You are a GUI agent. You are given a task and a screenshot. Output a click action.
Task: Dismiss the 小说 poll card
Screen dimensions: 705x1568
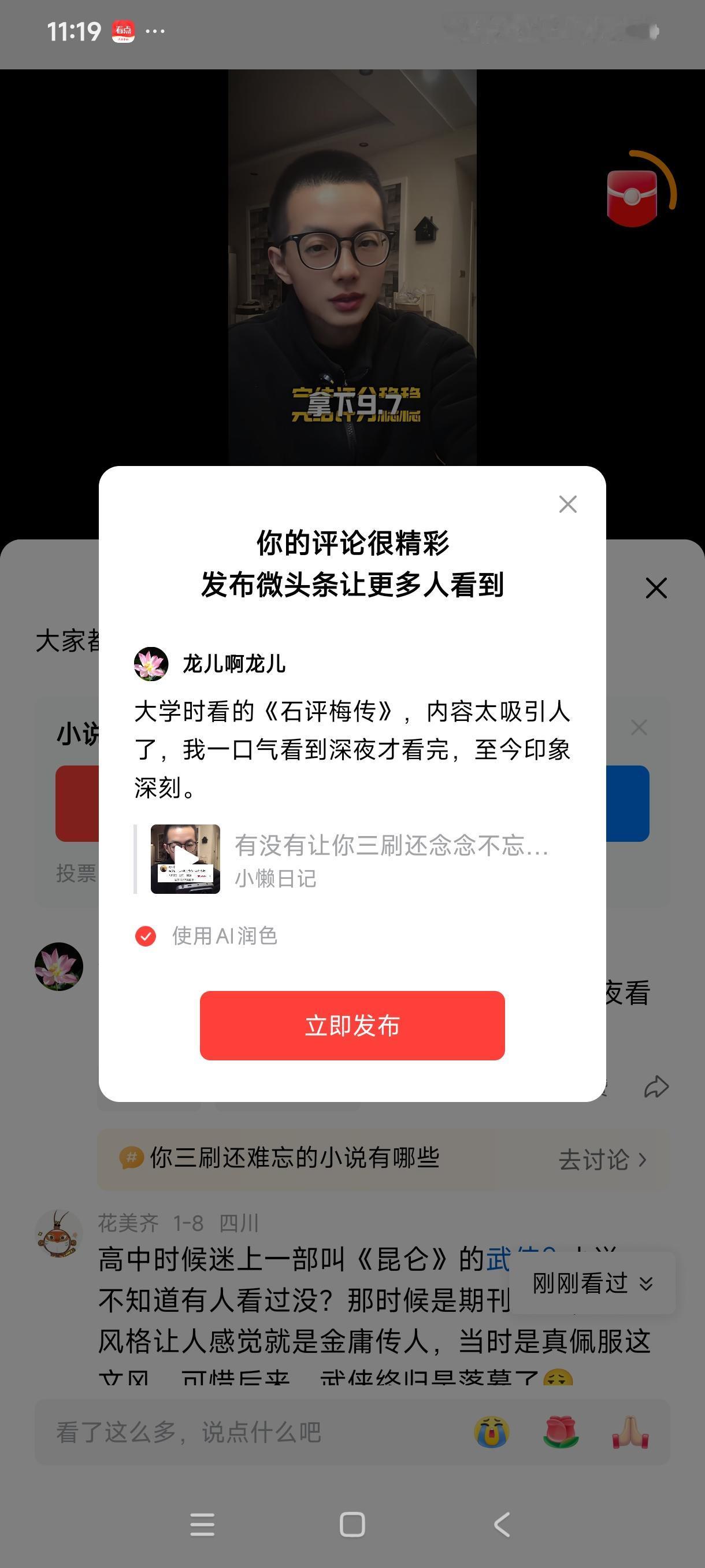click(639, 727)
